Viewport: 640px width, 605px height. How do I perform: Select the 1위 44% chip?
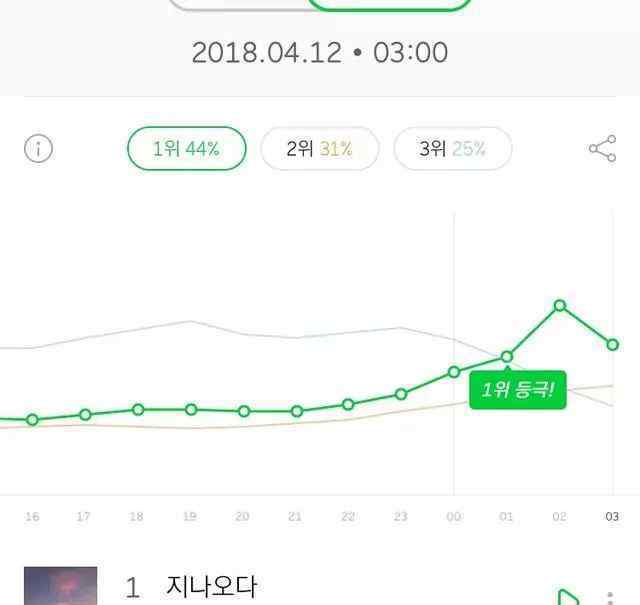pyautogui.click(x=186, y=150)
